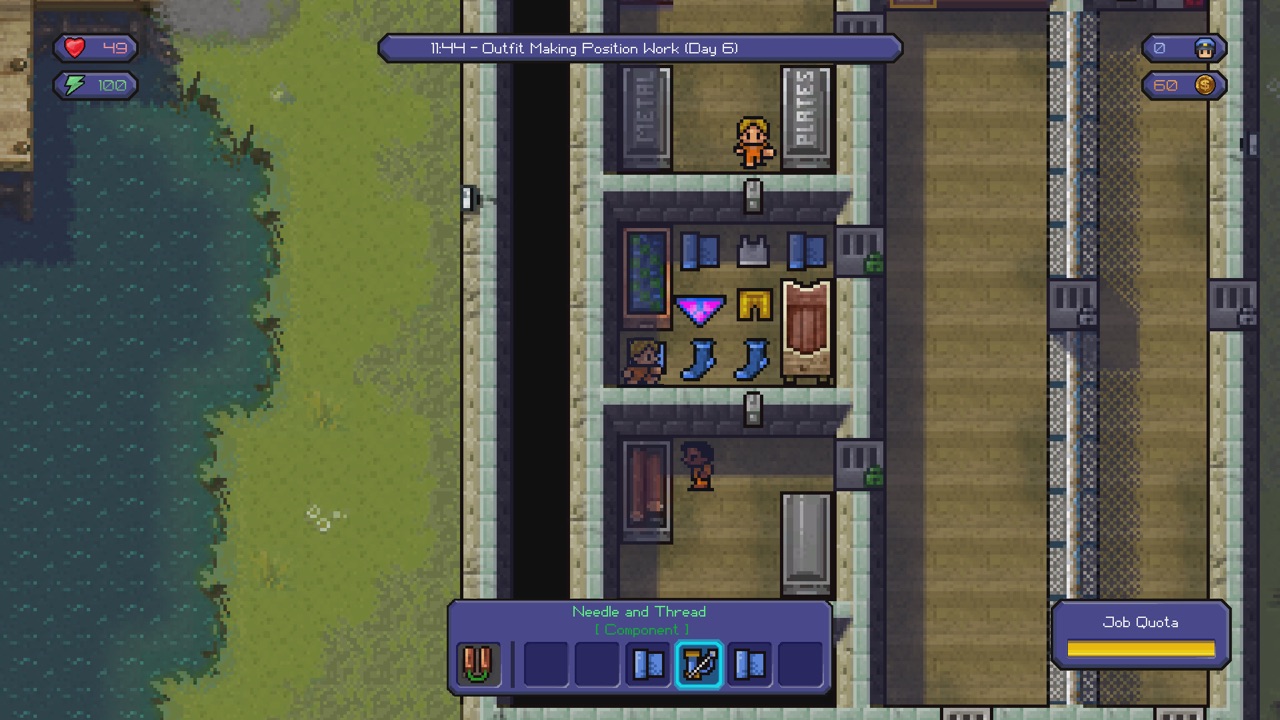Tap the METAL supply crate
Image resolution: width=1280 pixels, height=720 pixels.
(646, 118)
